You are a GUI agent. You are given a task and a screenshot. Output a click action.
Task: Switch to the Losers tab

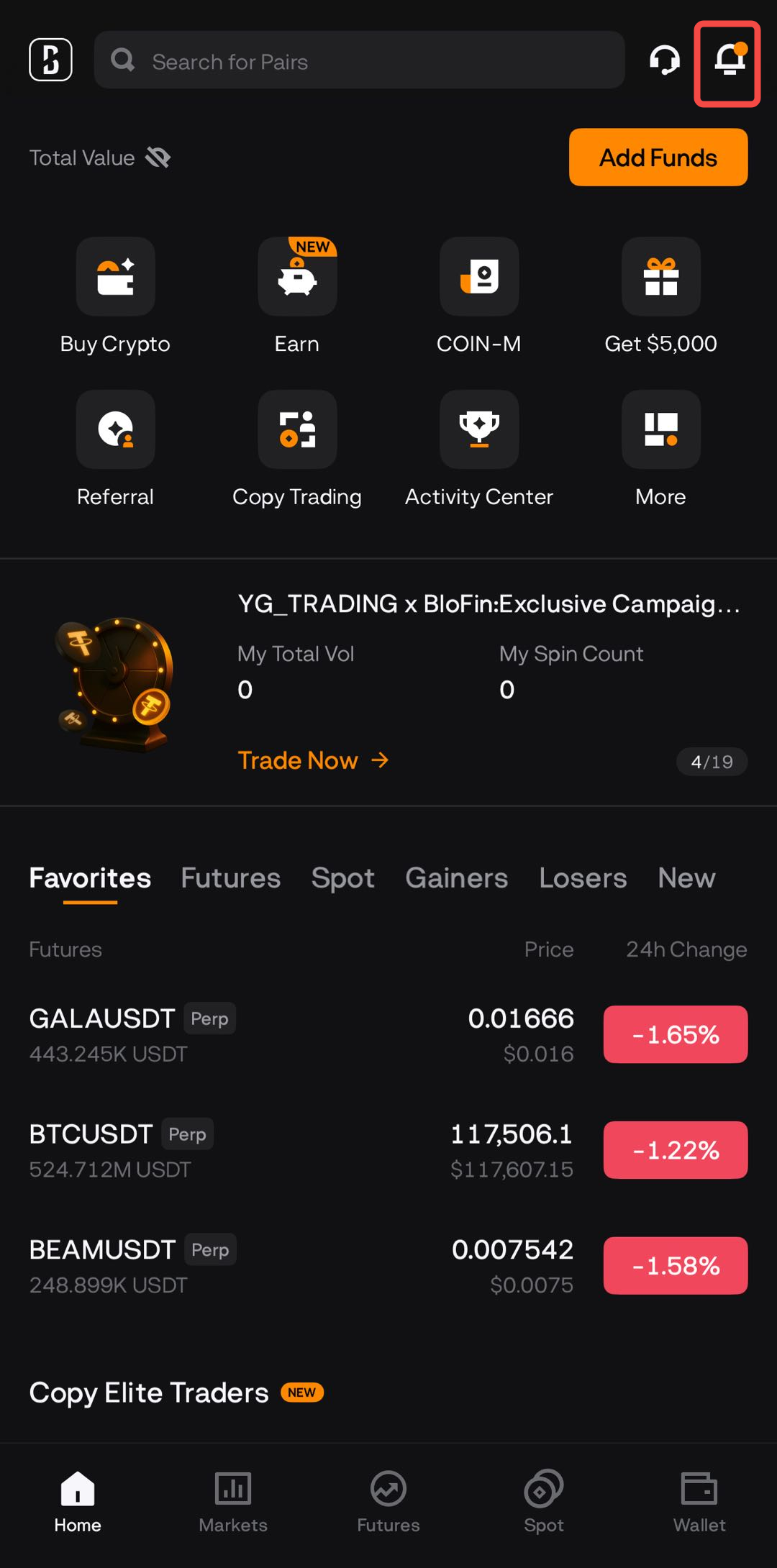coord(583,878)
